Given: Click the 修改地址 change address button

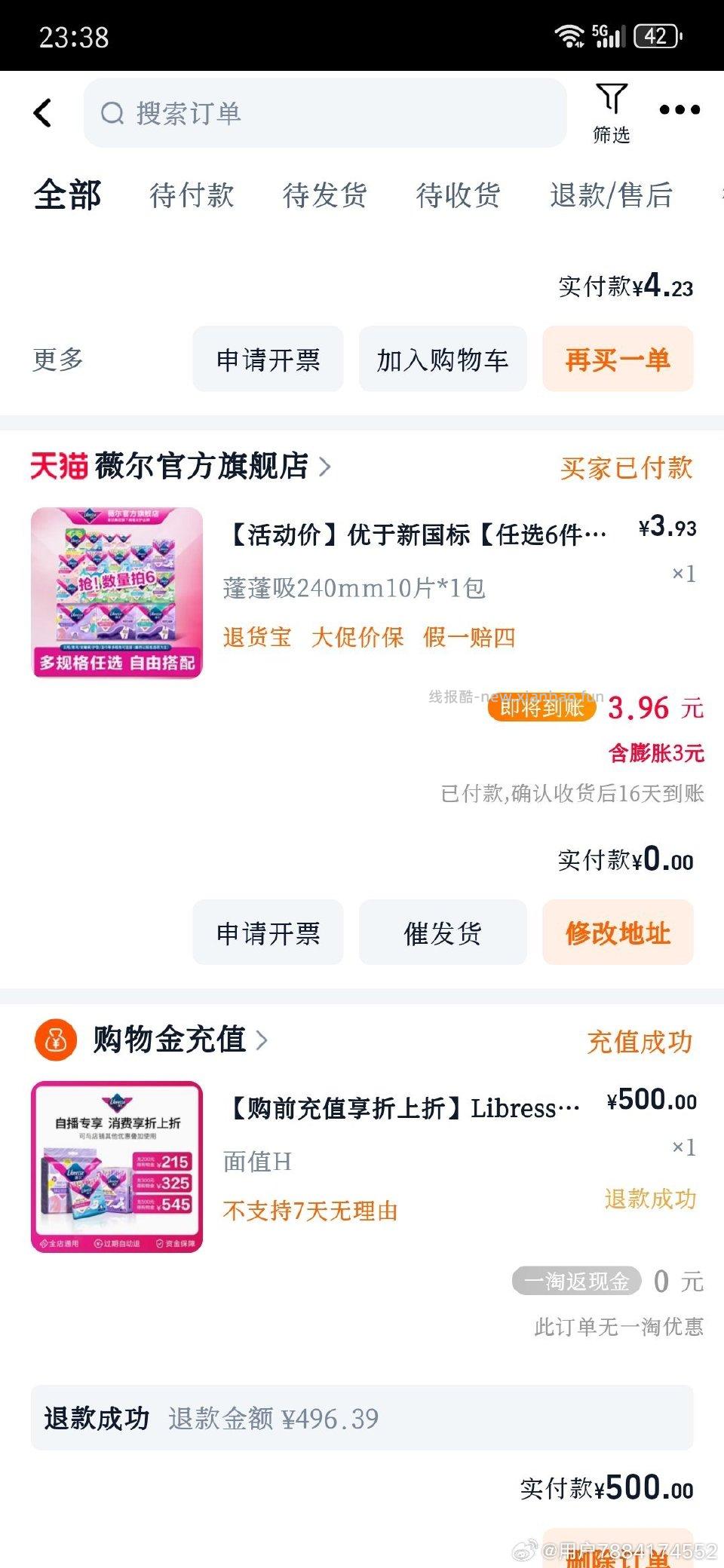Looking at the screenshot, I should click(618, 933).
